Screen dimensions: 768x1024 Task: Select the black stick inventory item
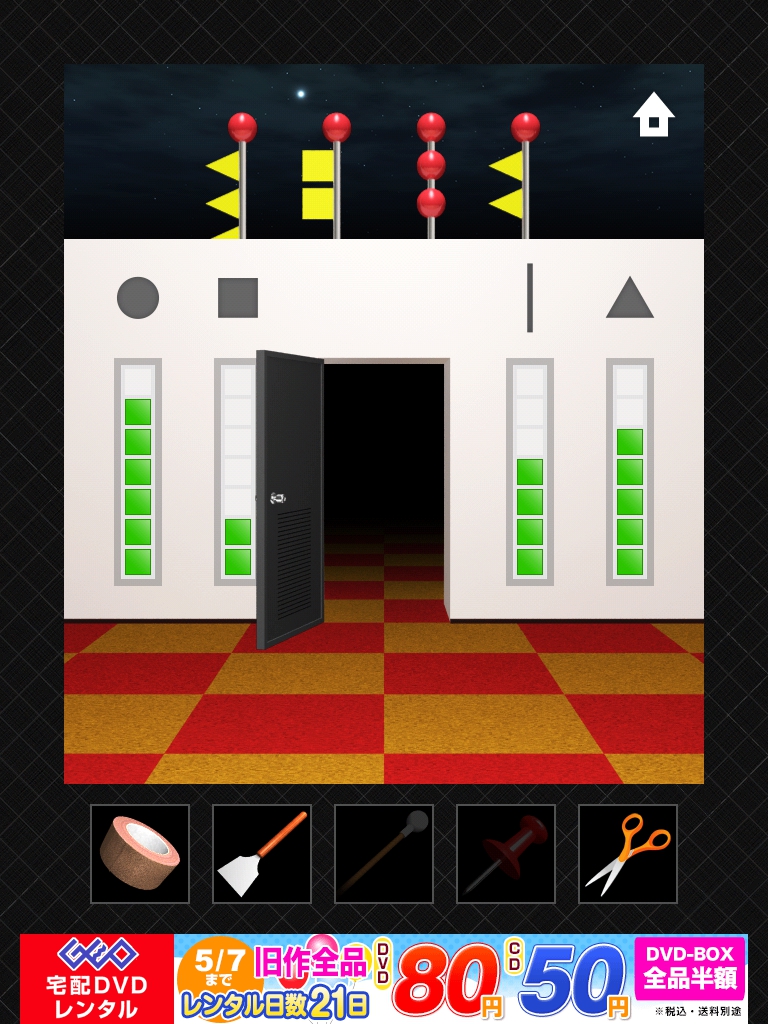click(384, 854)
